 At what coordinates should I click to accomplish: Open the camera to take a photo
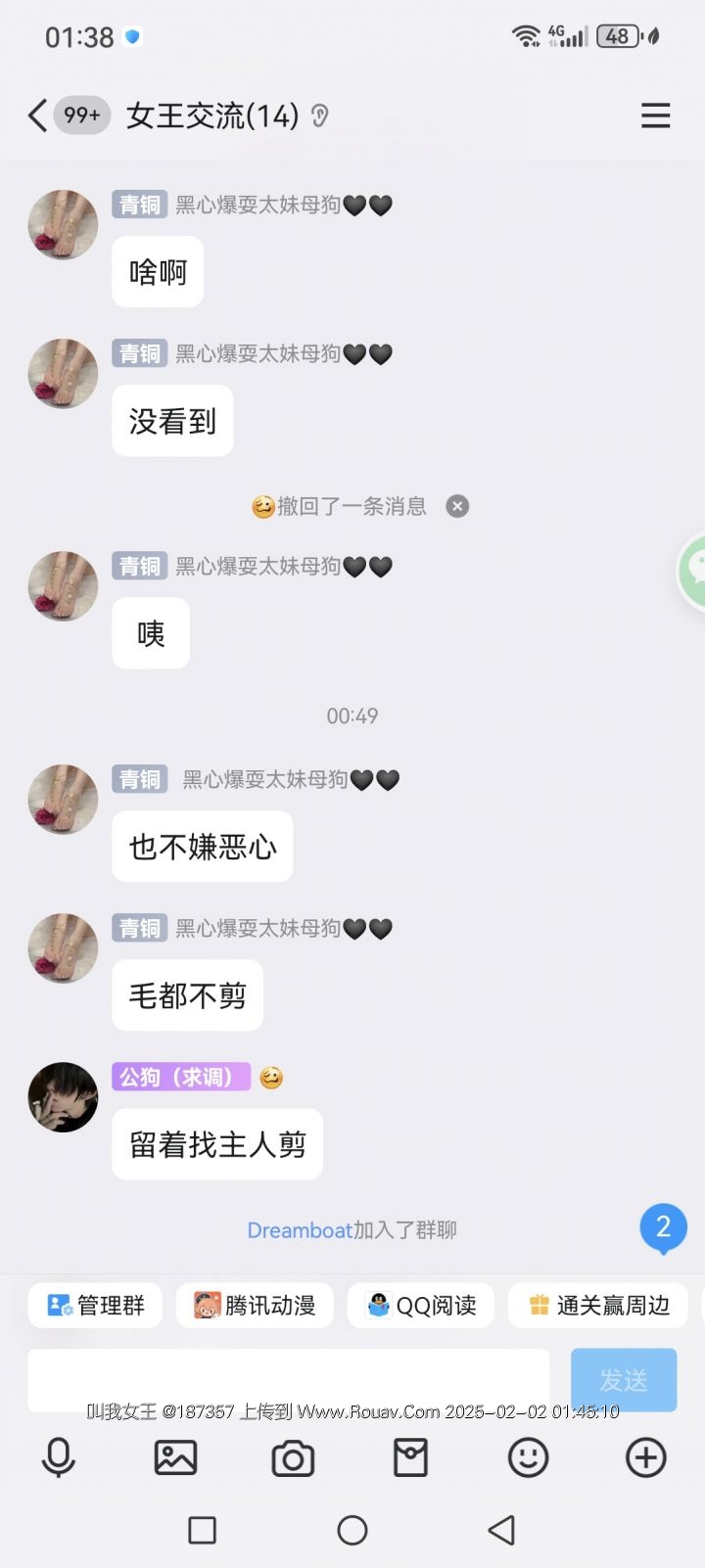click(x=293, y=1457)
